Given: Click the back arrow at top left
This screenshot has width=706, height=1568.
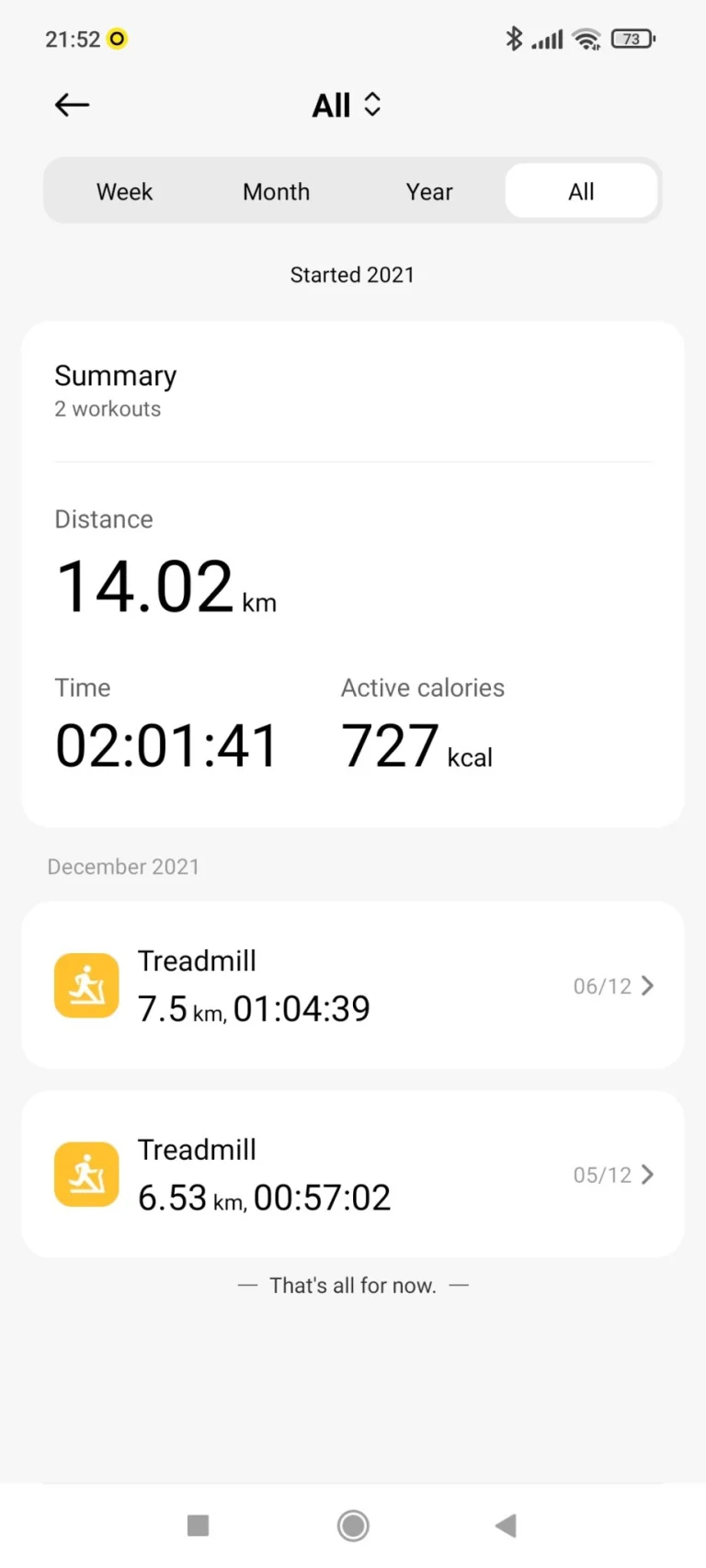Looking at the screenshot, I should coord(72,105).
